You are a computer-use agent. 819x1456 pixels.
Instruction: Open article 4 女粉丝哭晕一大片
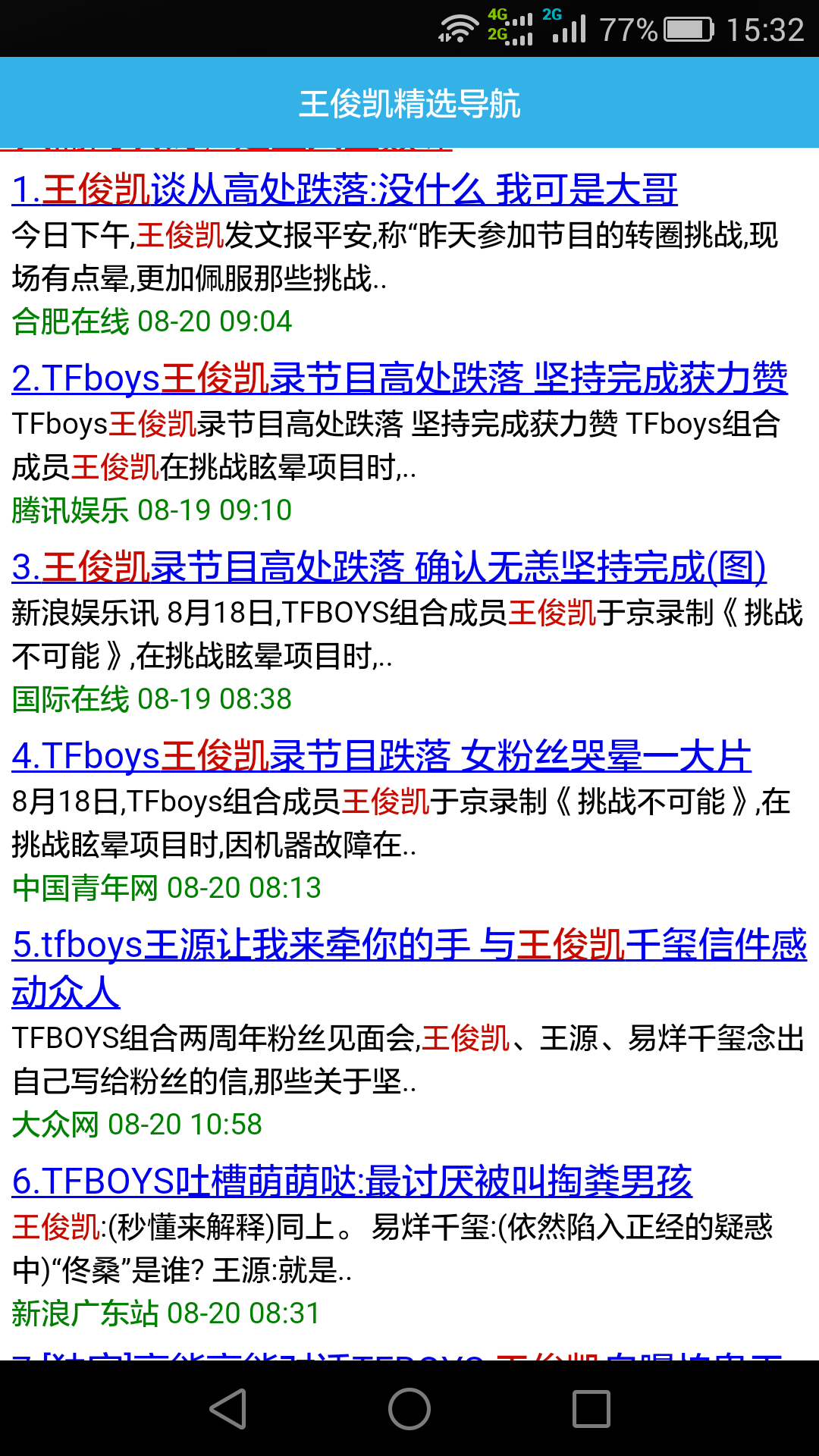(x=381, y=755)
